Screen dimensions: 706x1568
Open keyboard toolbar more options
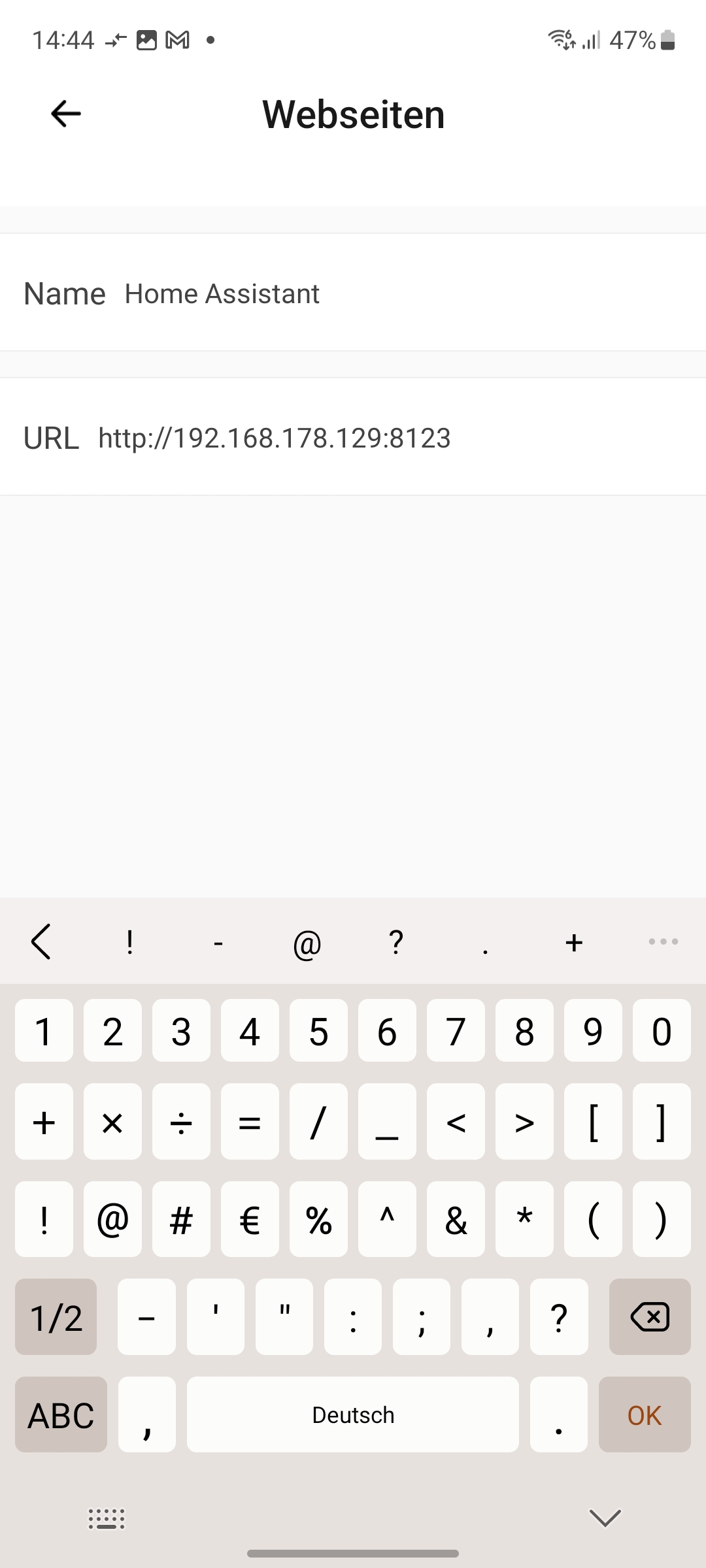663,941
